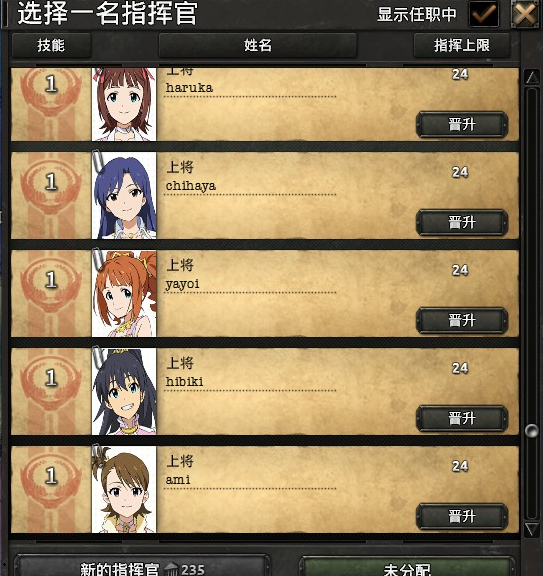This screenshot has width=543, height=576.
Task: Sort commanders by 姓名 column
Action: point(258,46)
